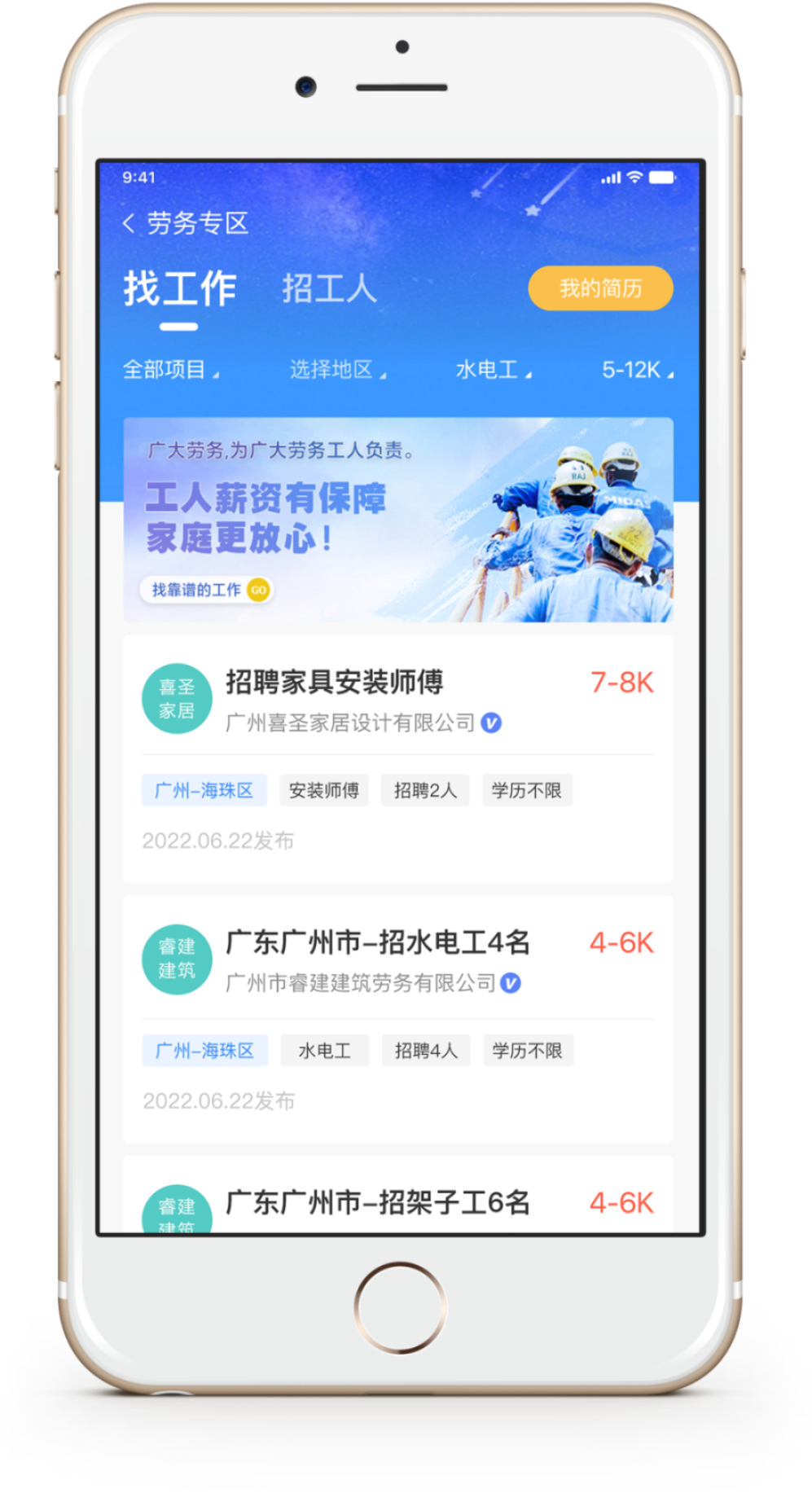Expand the 水电工 job type filter
The image size is (812, 1493).
(493, 370)
